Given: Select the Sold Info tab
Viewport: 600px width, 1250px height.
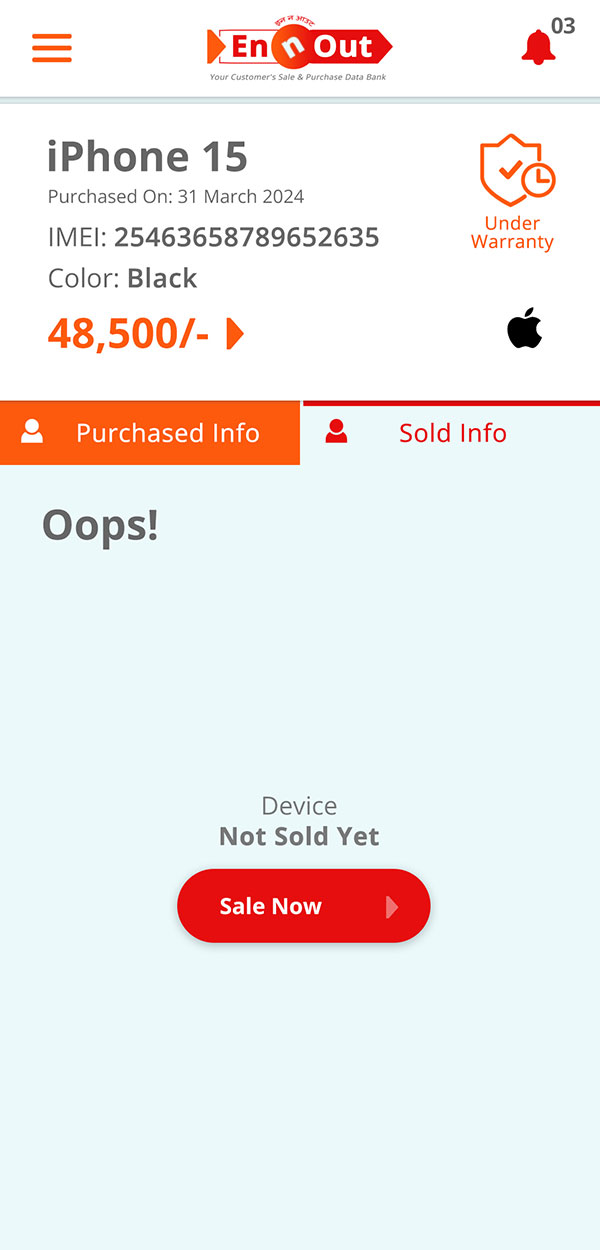Looking at the screenshot, I should point(450,433).
